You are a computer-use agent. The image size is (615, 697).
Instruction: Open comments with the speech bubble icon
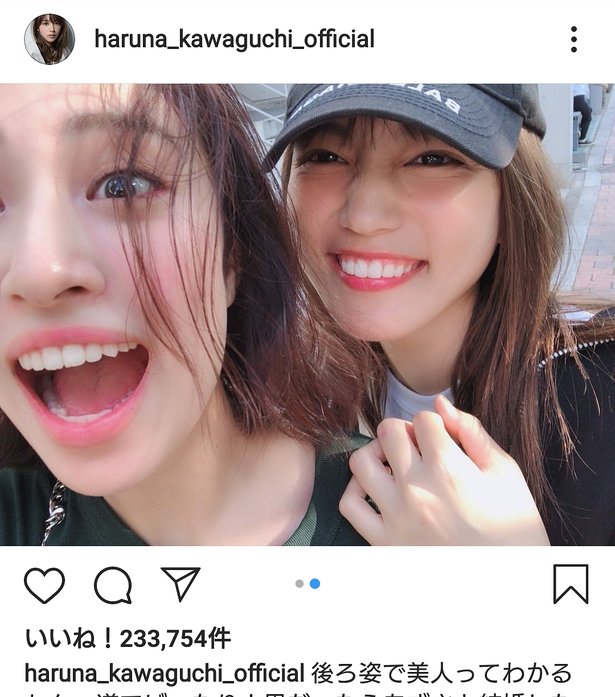[x=113, y=585]
